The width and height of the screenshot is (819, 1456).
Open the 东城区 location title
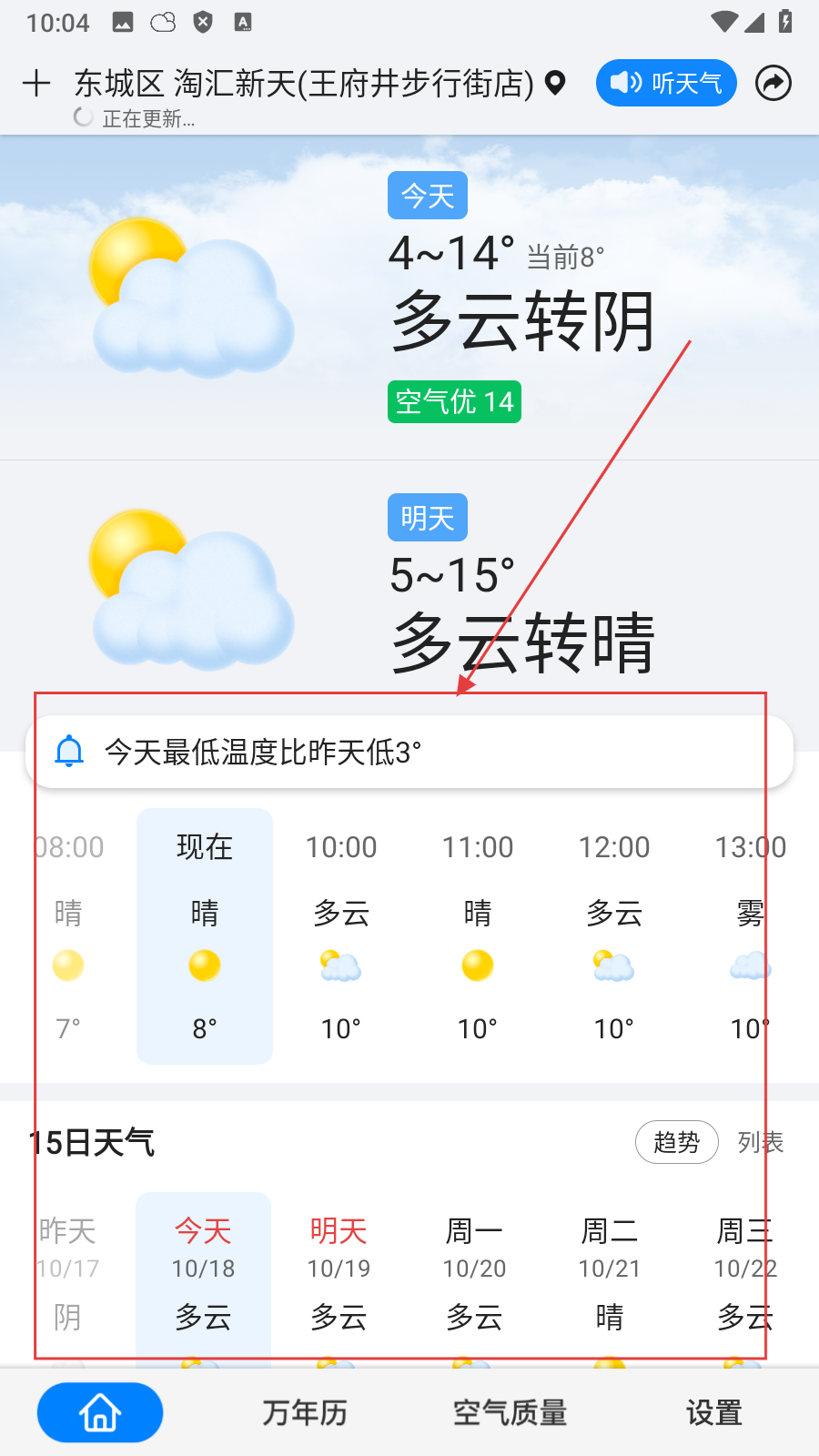click(304, 84)
